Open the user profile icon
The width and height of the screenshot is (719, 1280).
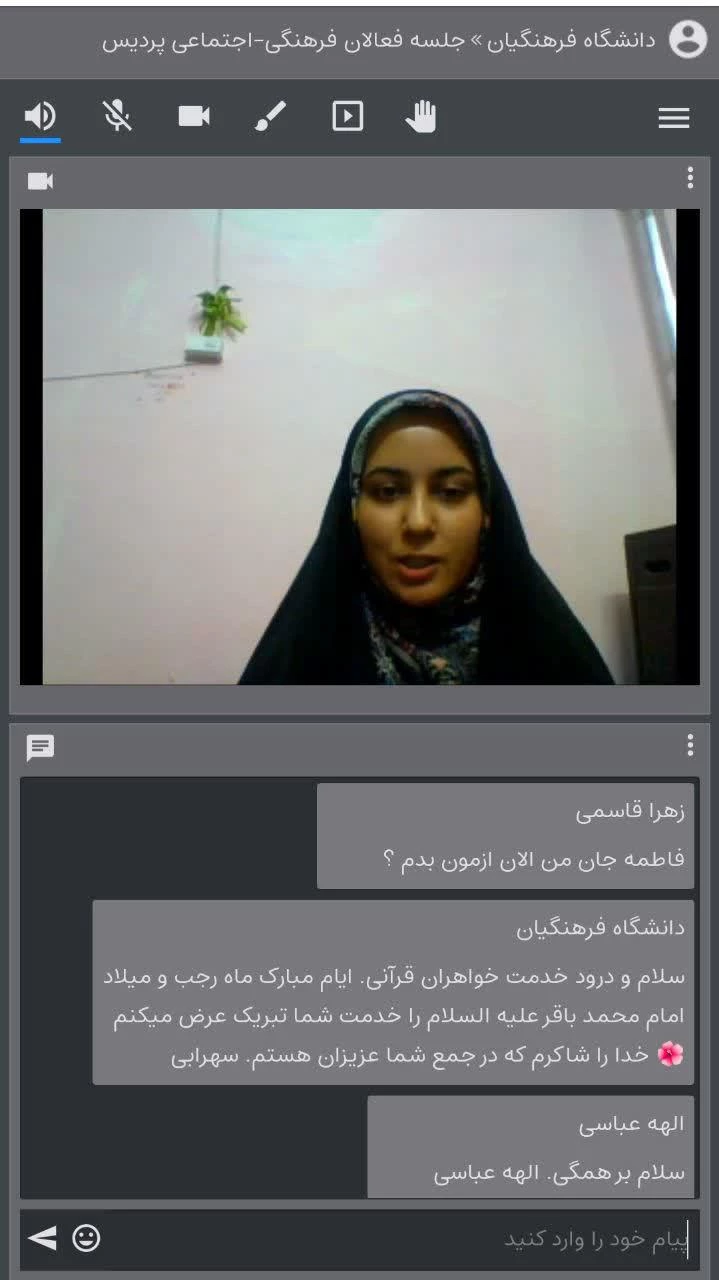687,39
